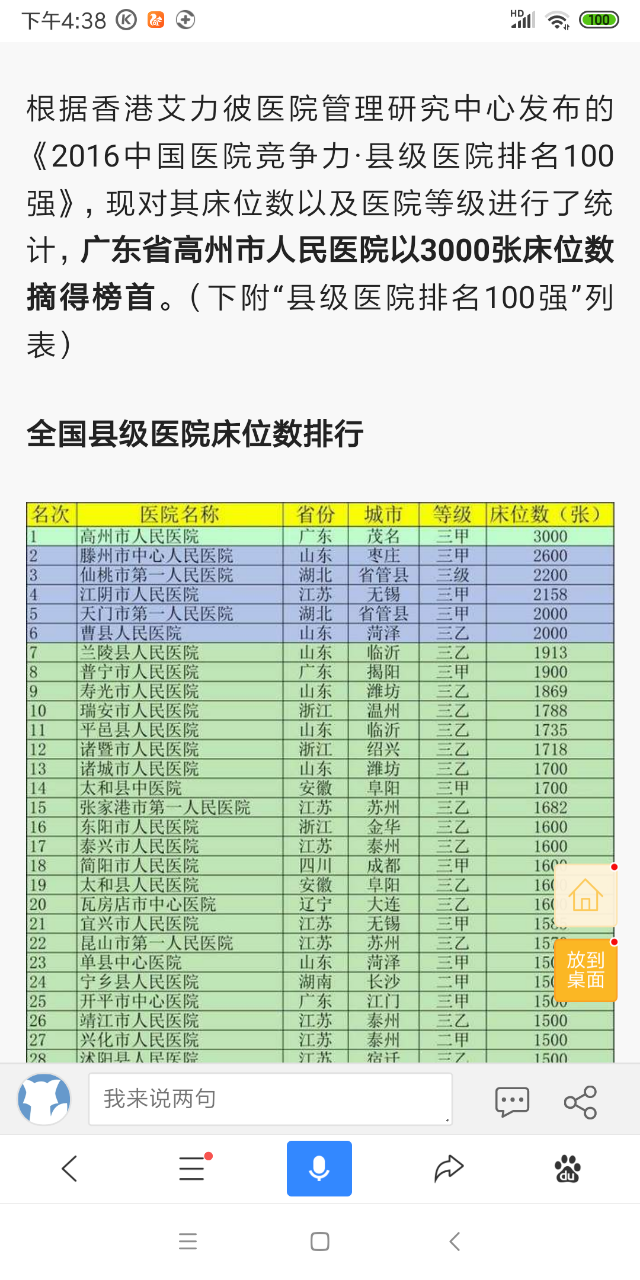Start voice search with the microphone button
The width and height of the screenshot is (640, 1280).
pyautogui.click(x=319, y=1168)
